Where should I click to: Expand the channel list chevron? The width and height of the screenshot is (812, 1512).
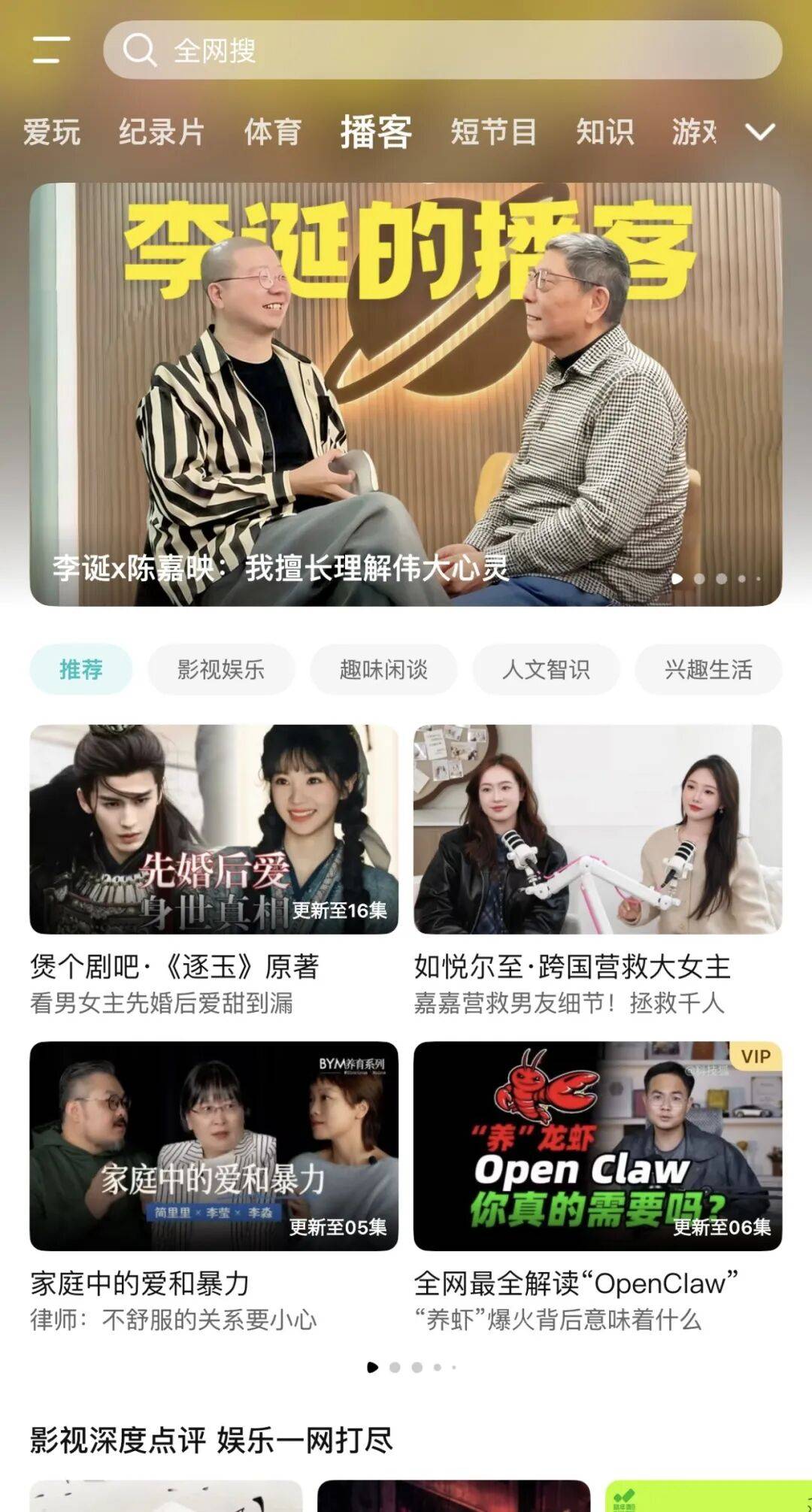click(x=759, y=132)
